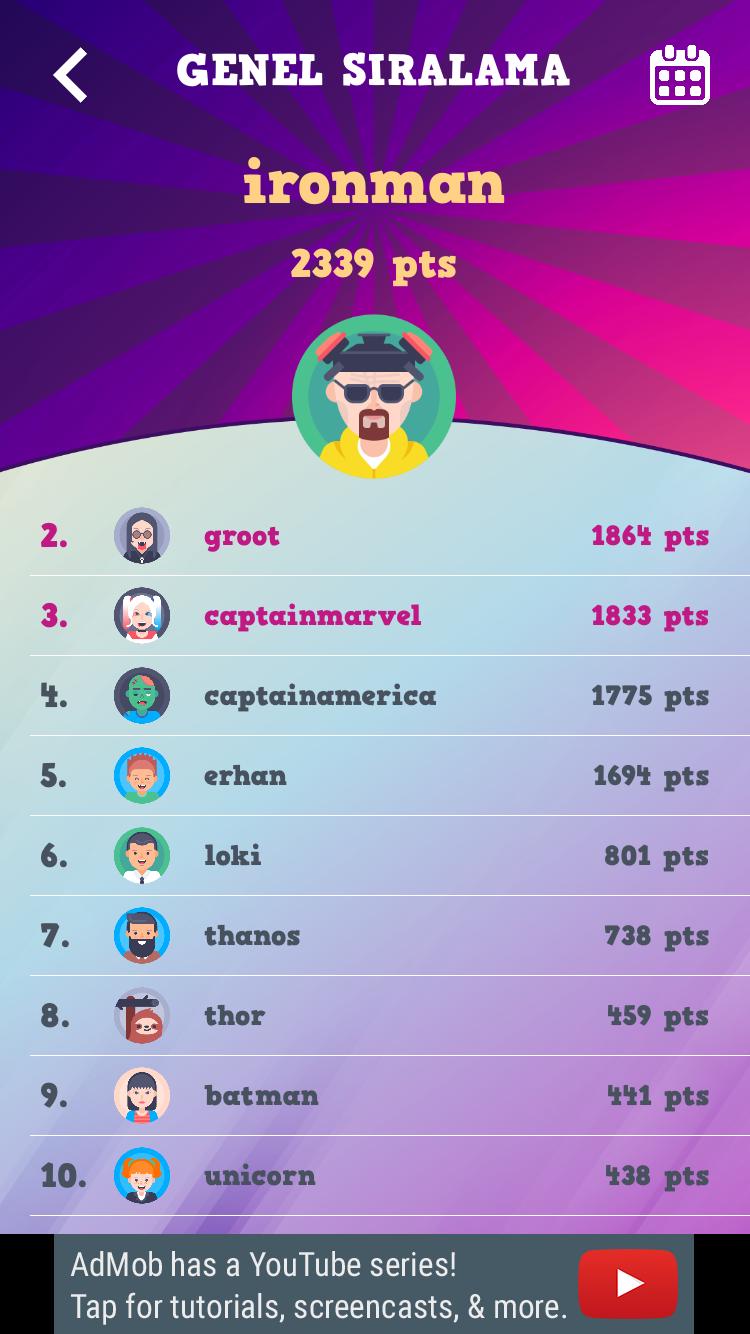Open thor's ranking entry

pos(374,1016)
